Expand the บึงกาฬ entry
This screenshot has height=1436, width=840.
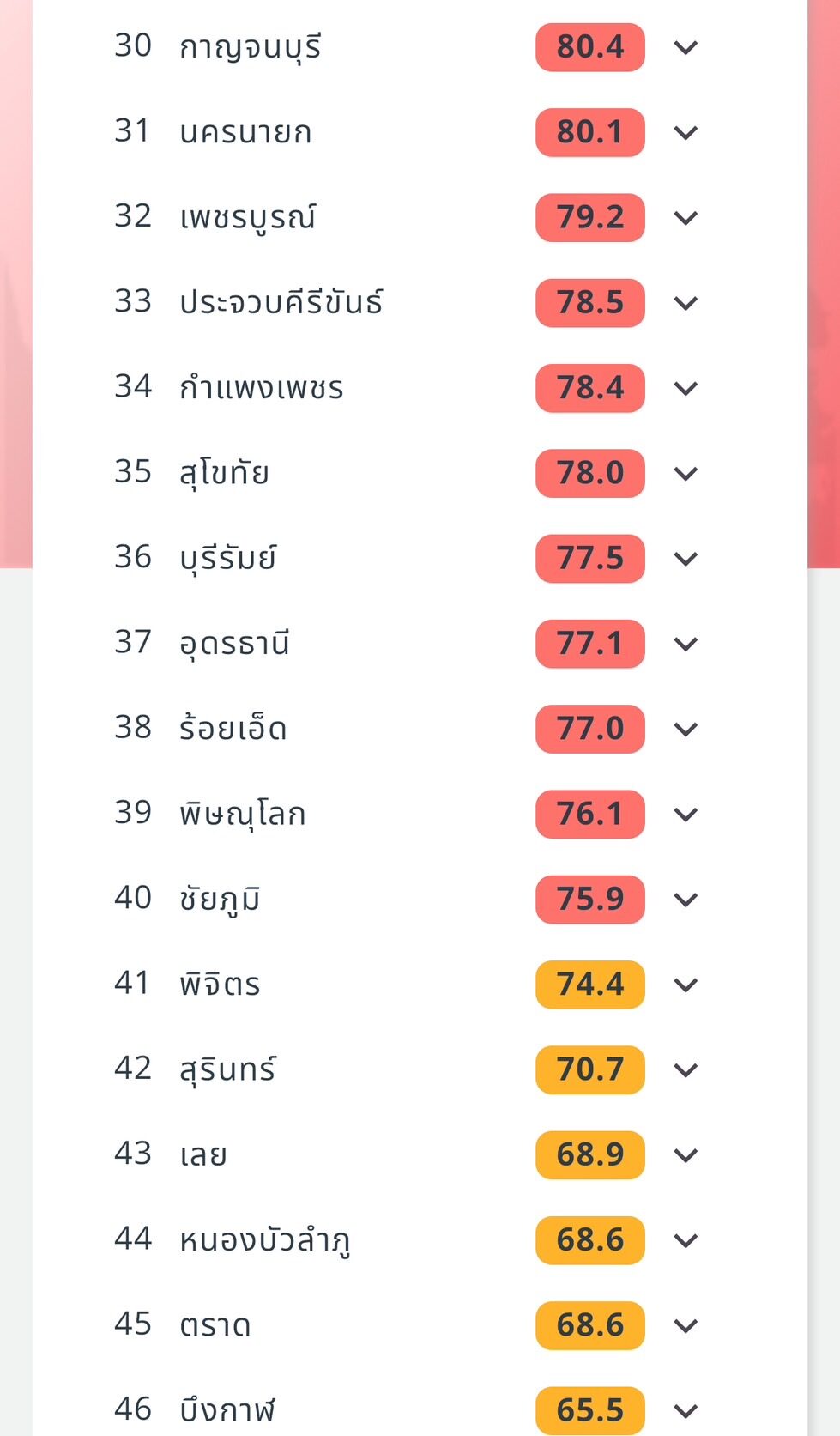tap(686, 1410)
